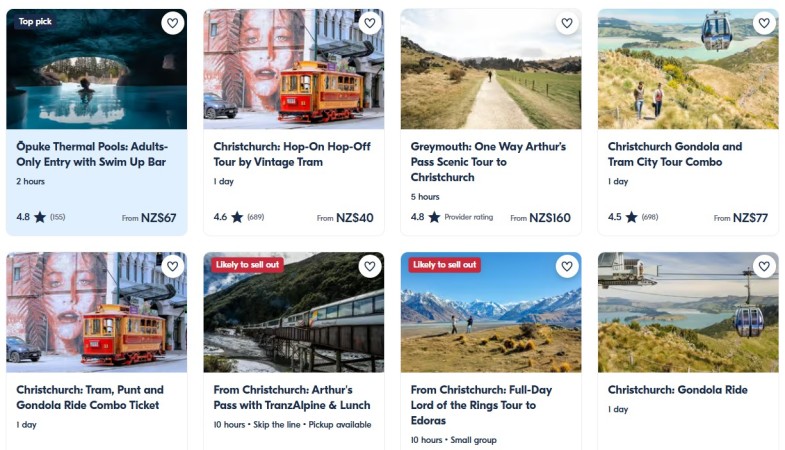Favorite the TranzAlpine & Lunch tour
The image size is (785, 450).
[369, 266]
